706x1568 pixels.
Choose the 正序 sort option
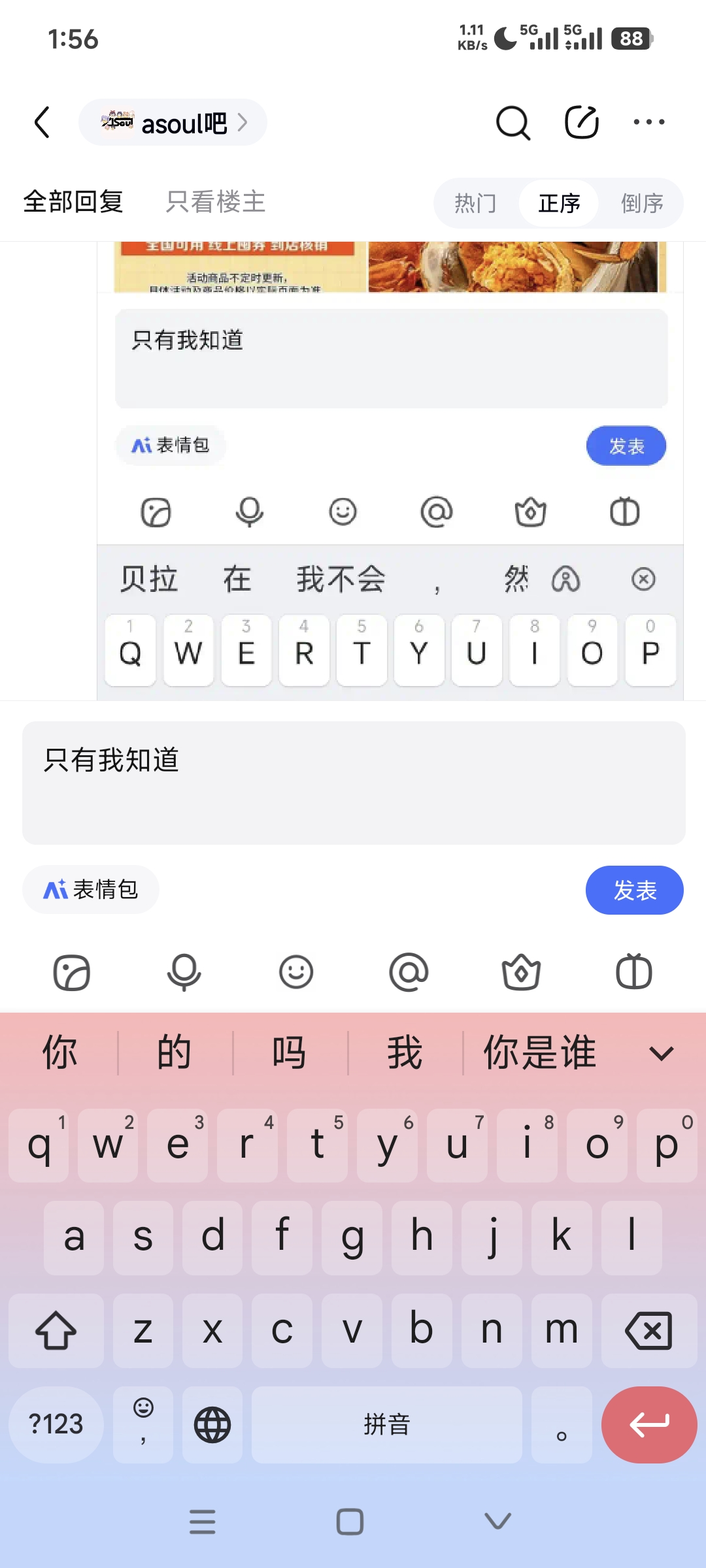click(559, 203)
